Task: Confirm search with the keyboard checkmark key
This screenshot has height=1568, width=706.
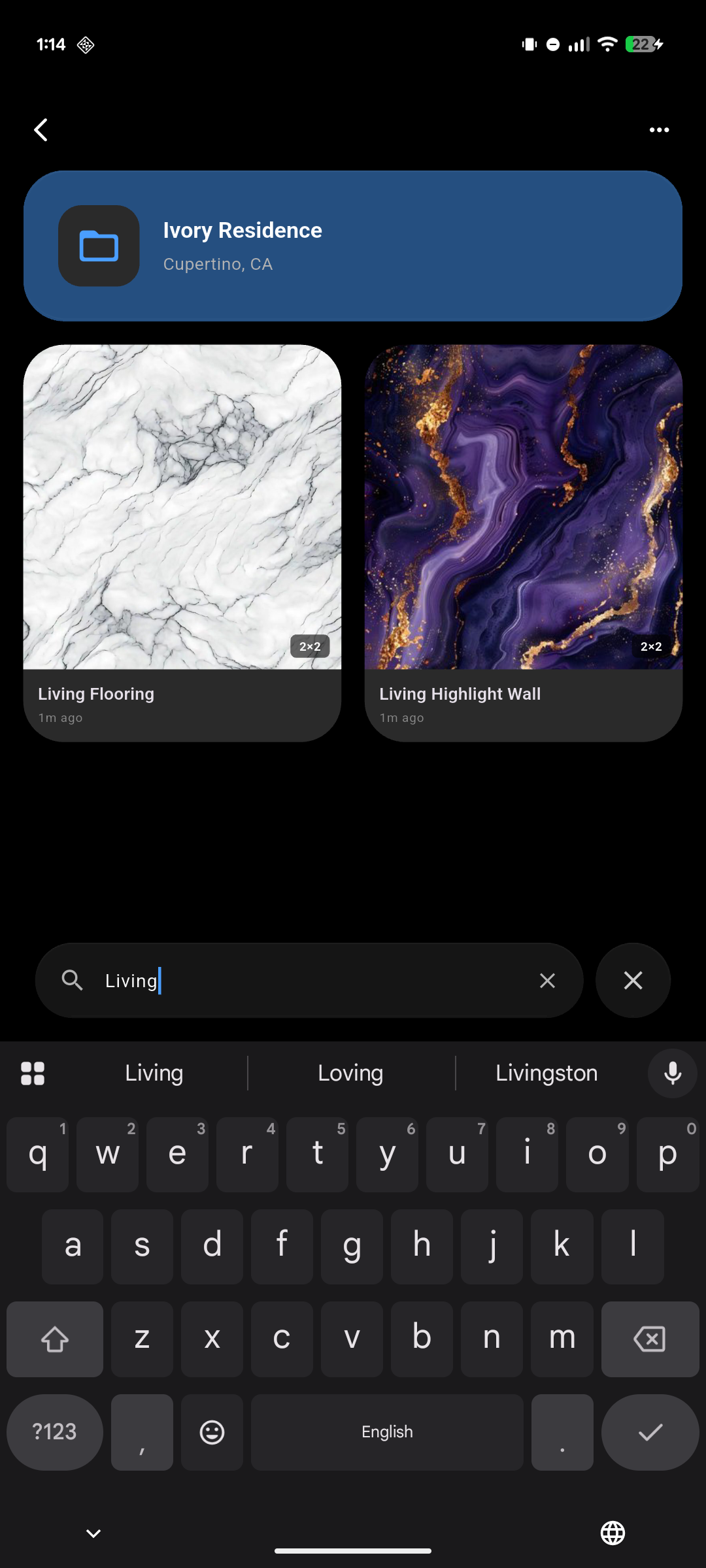Action: coord(650,1432)
